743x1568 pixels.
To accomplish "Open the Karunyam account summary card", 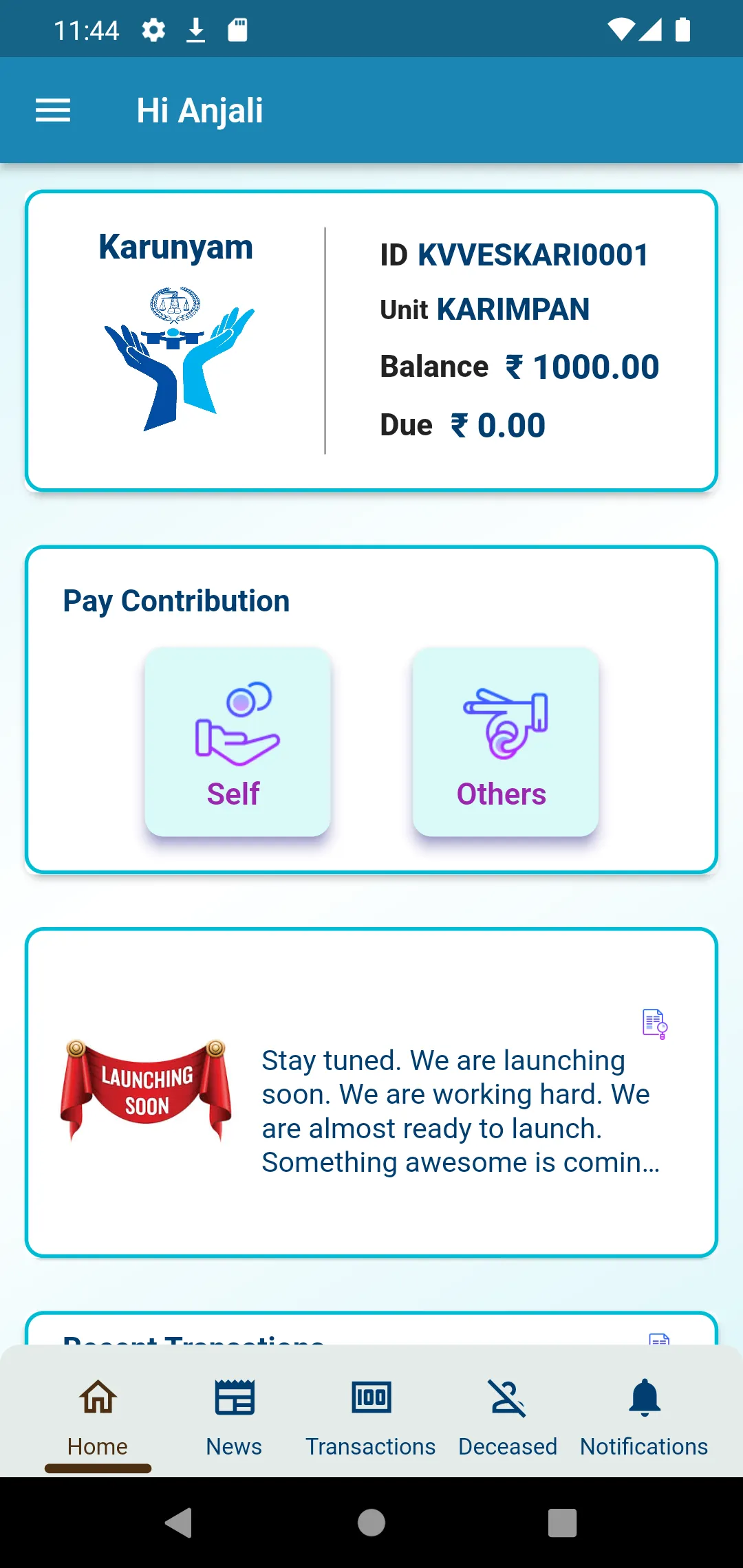I will (x=371, y=340).
